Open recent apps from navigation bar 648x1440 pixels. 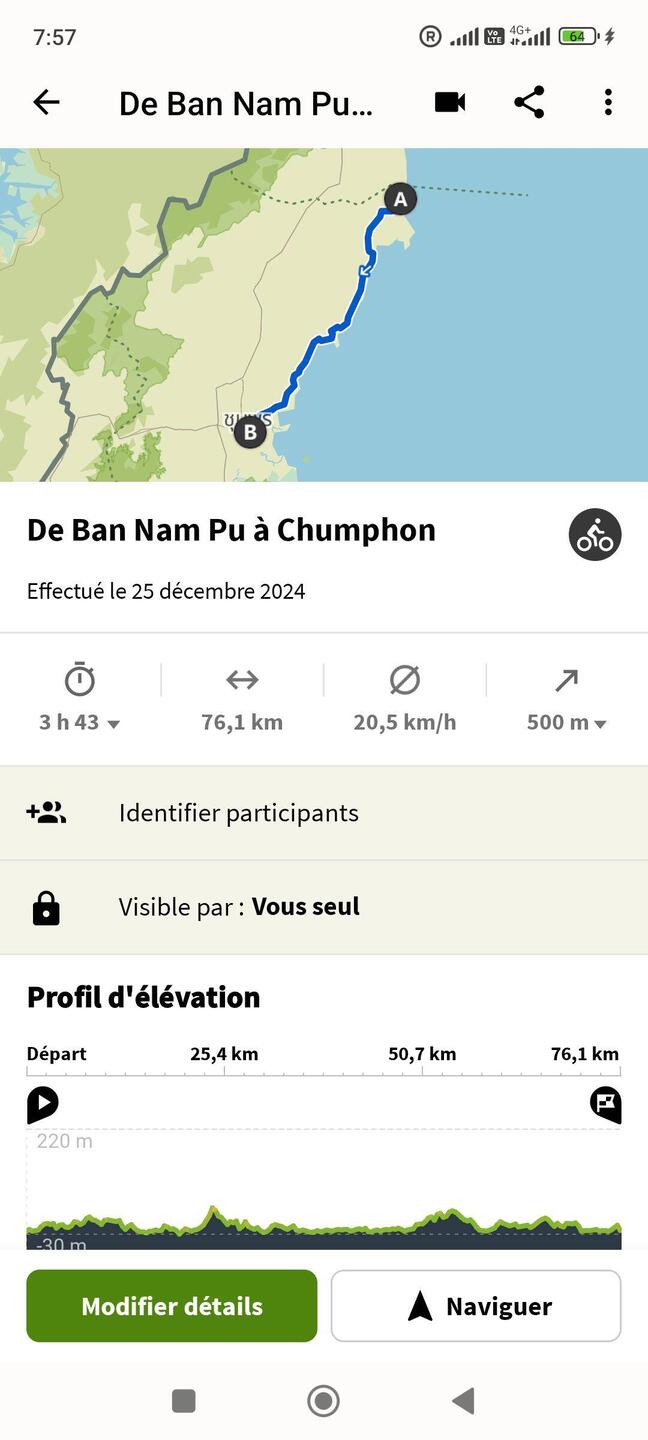point(184,1401)
